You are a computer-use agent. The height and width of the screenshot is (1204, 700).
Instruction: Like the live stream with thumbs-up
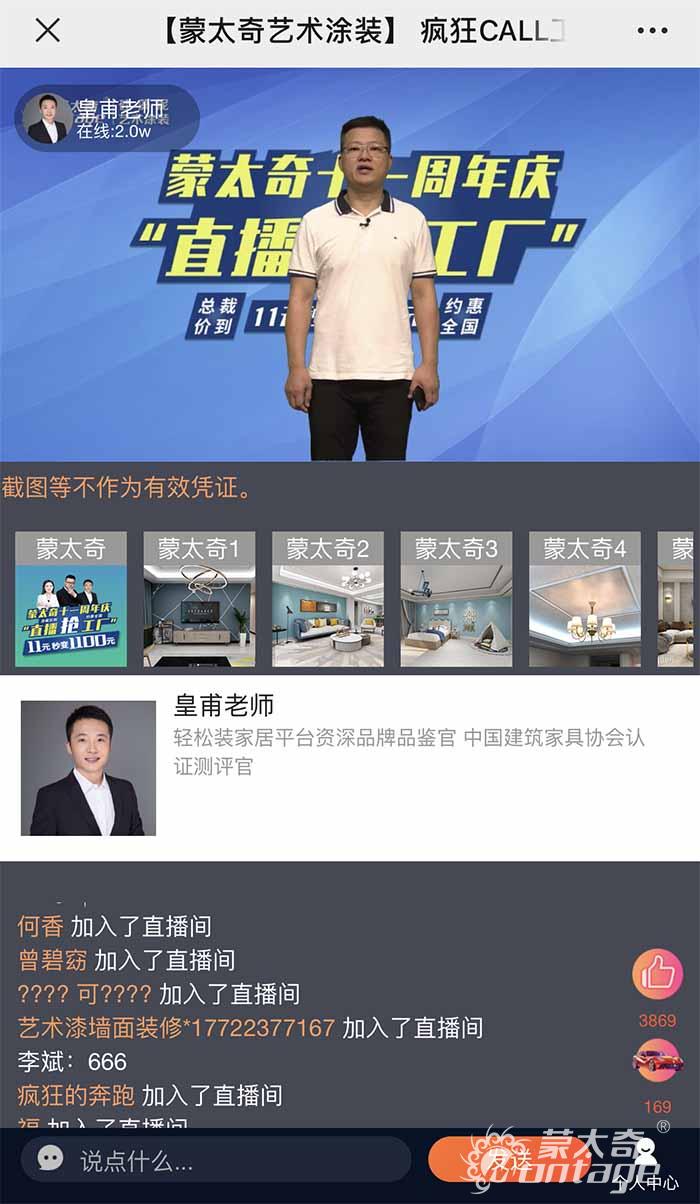657,976
